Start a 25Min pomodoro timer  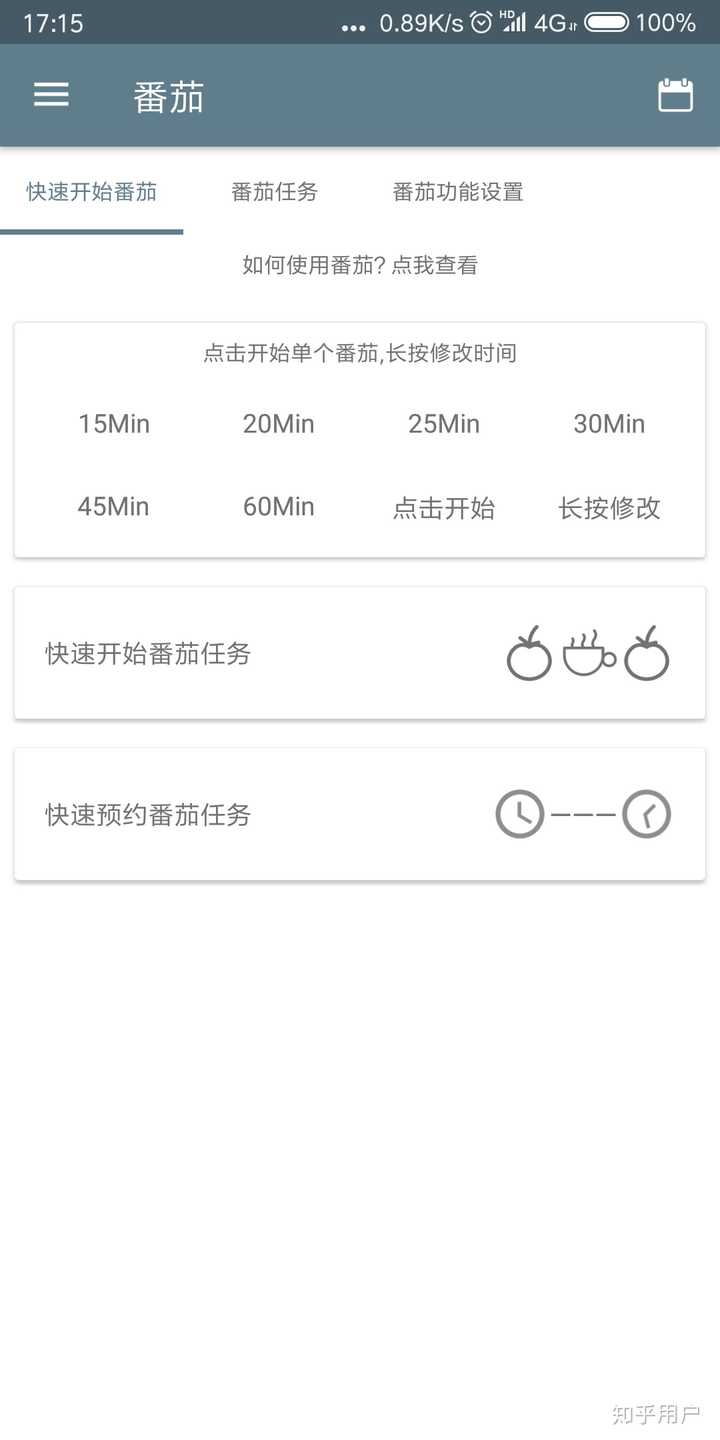tap(441, 424)
